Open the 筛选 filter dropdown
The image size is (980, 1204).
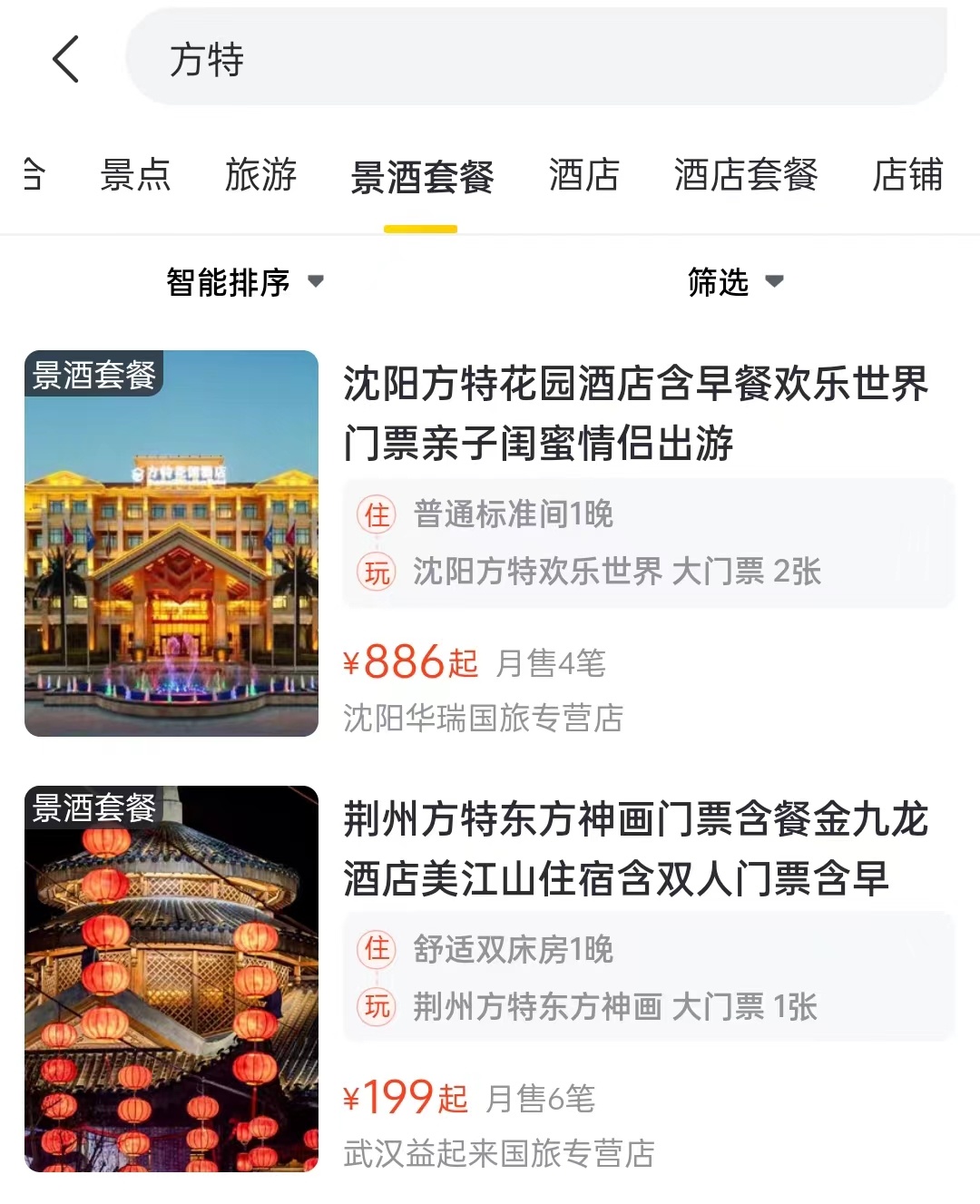pos(735,282)
